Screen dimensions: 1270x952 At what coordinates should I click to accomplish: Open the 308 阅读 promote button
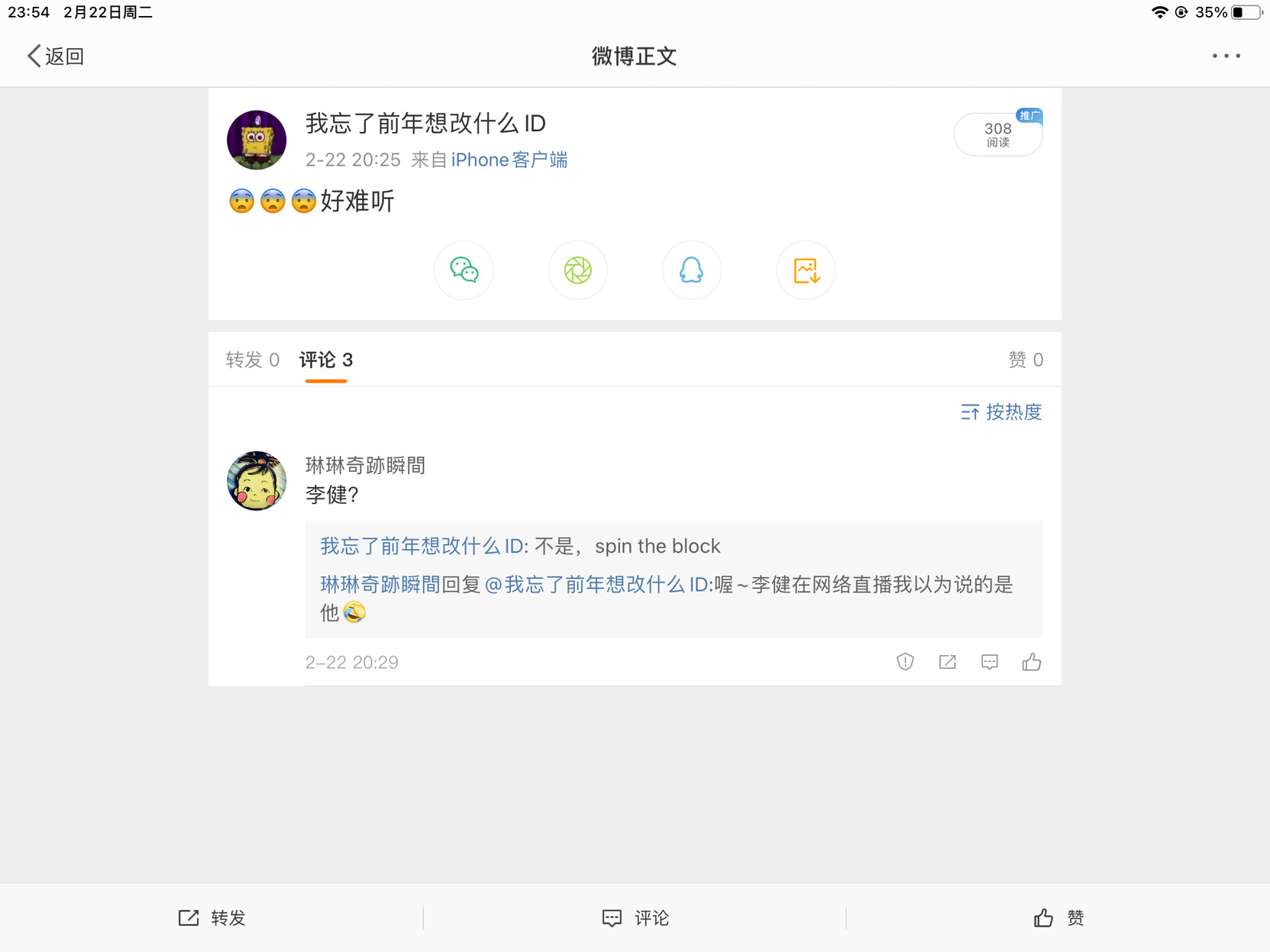pyautogui.click(x=997, y=134)
